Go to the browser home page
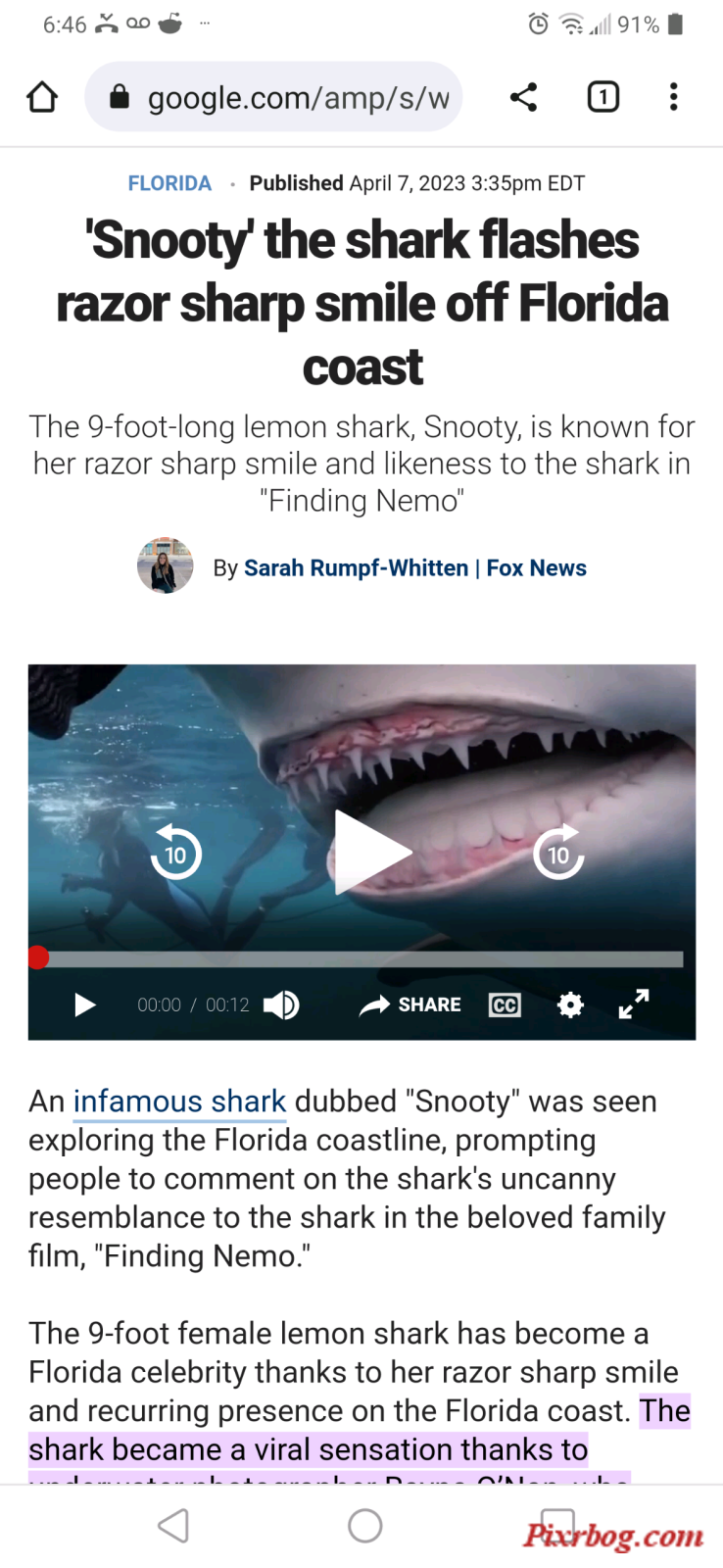The width and height of the screenshot is (723, 1568). pos(42,97)
